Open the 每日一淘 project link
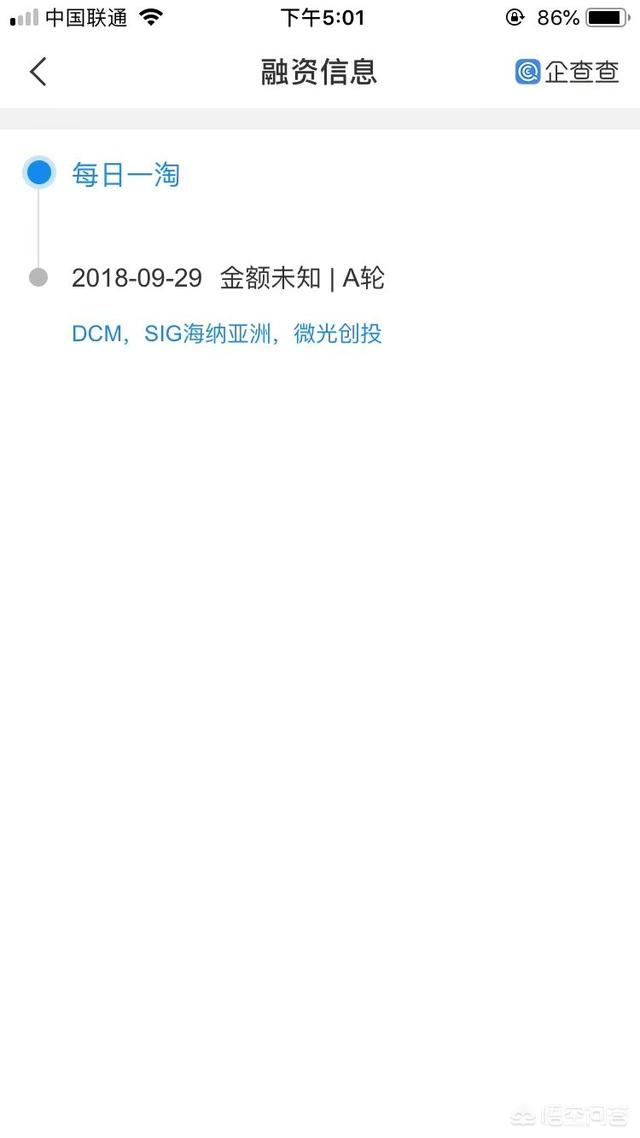Screen dimensions: 640x1138 point(126,175)
